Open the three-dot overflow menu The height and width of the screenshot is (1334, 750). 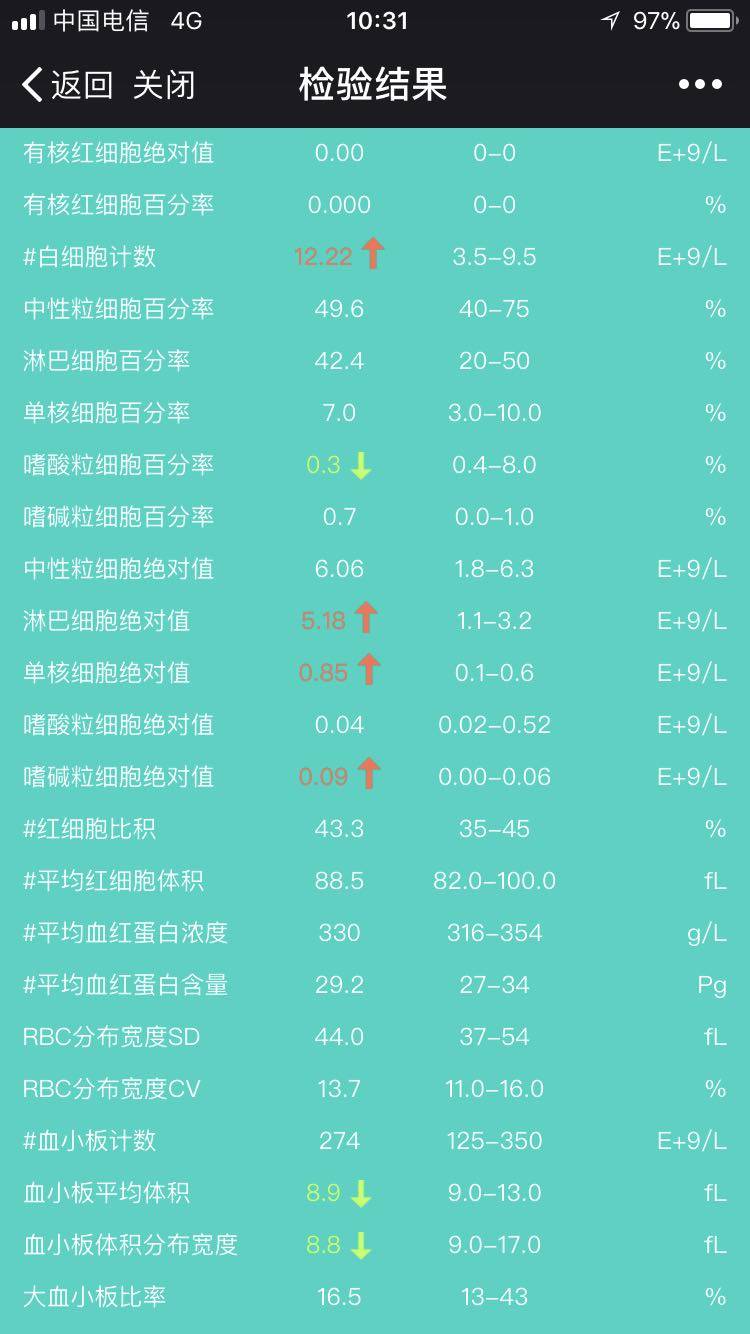(x=700, y=85)
